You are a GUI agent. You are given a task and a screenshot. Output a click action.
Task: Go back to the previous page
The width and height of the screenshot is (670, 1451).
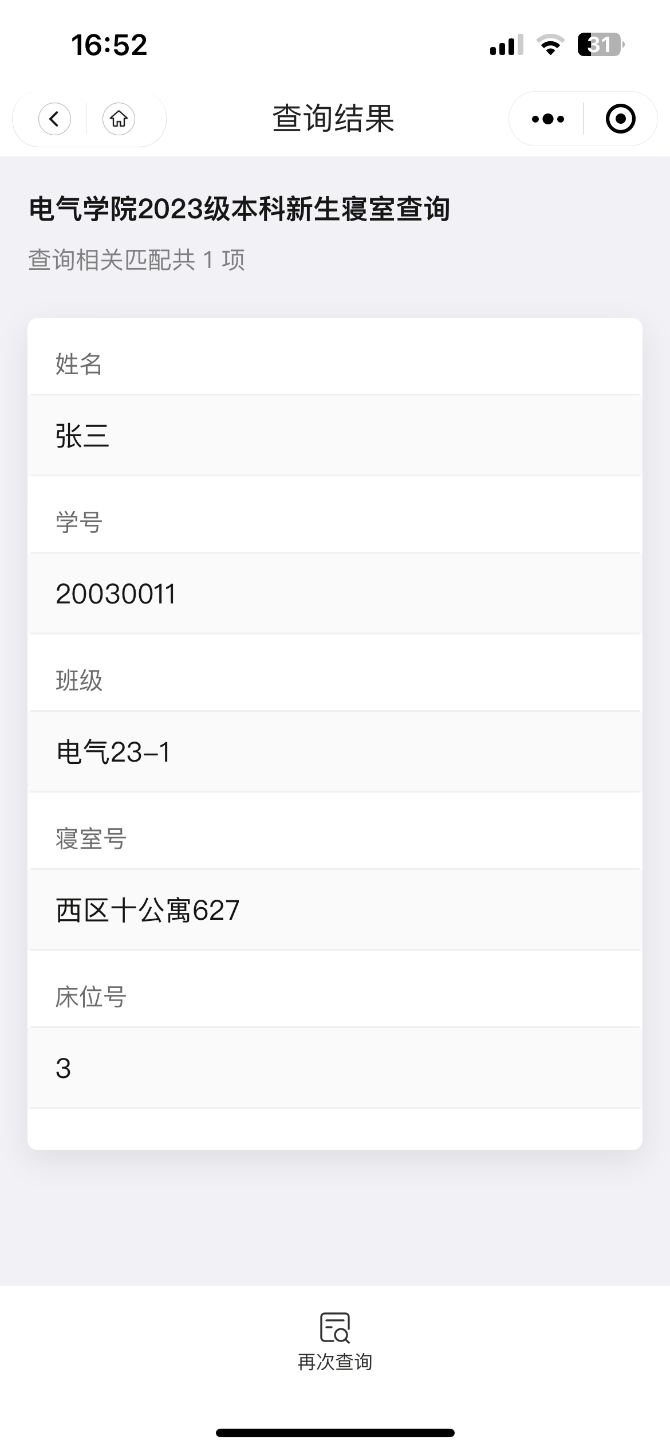[54, 119]
